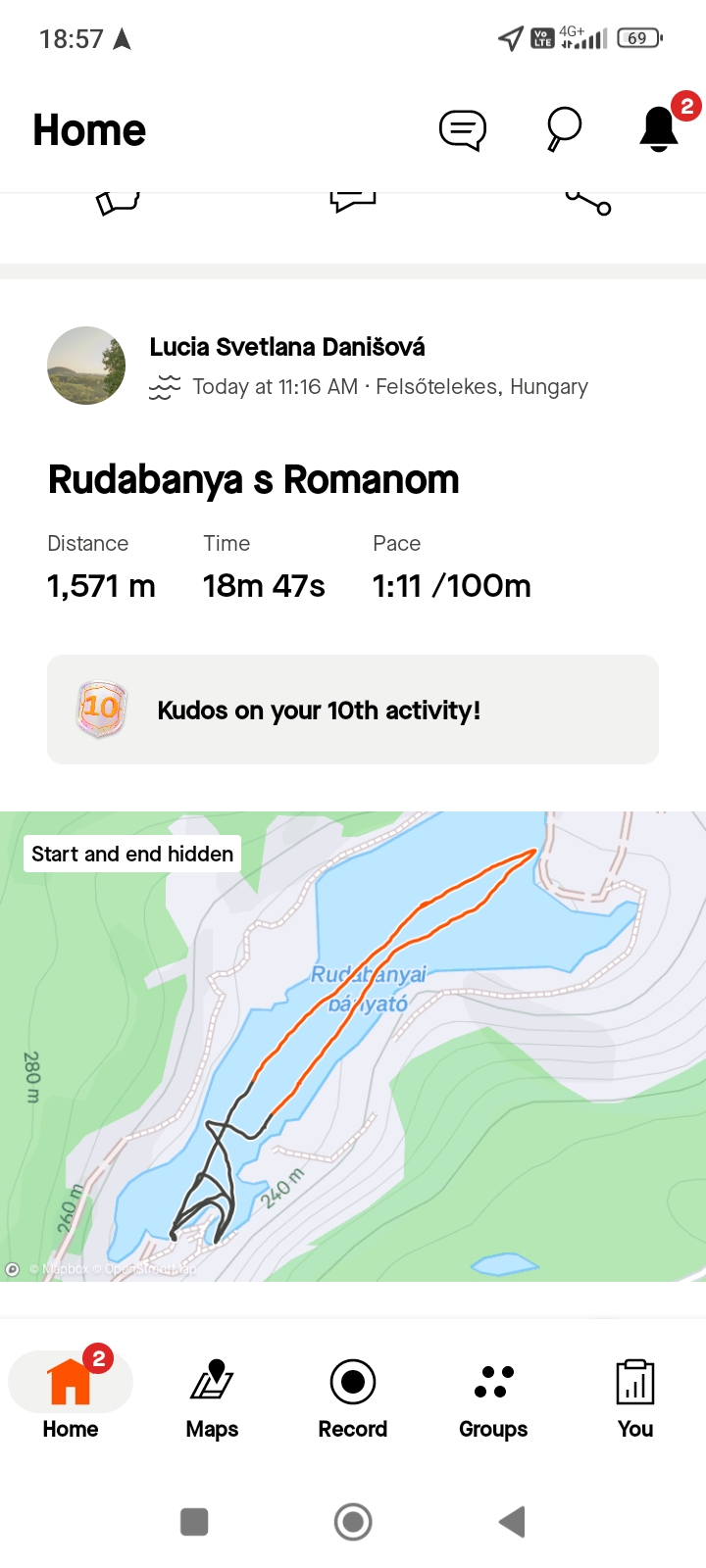The width and height of the screenshot is (706, 1568).
Task: Switch to the Record tab
Action: tap(353, 1398)
